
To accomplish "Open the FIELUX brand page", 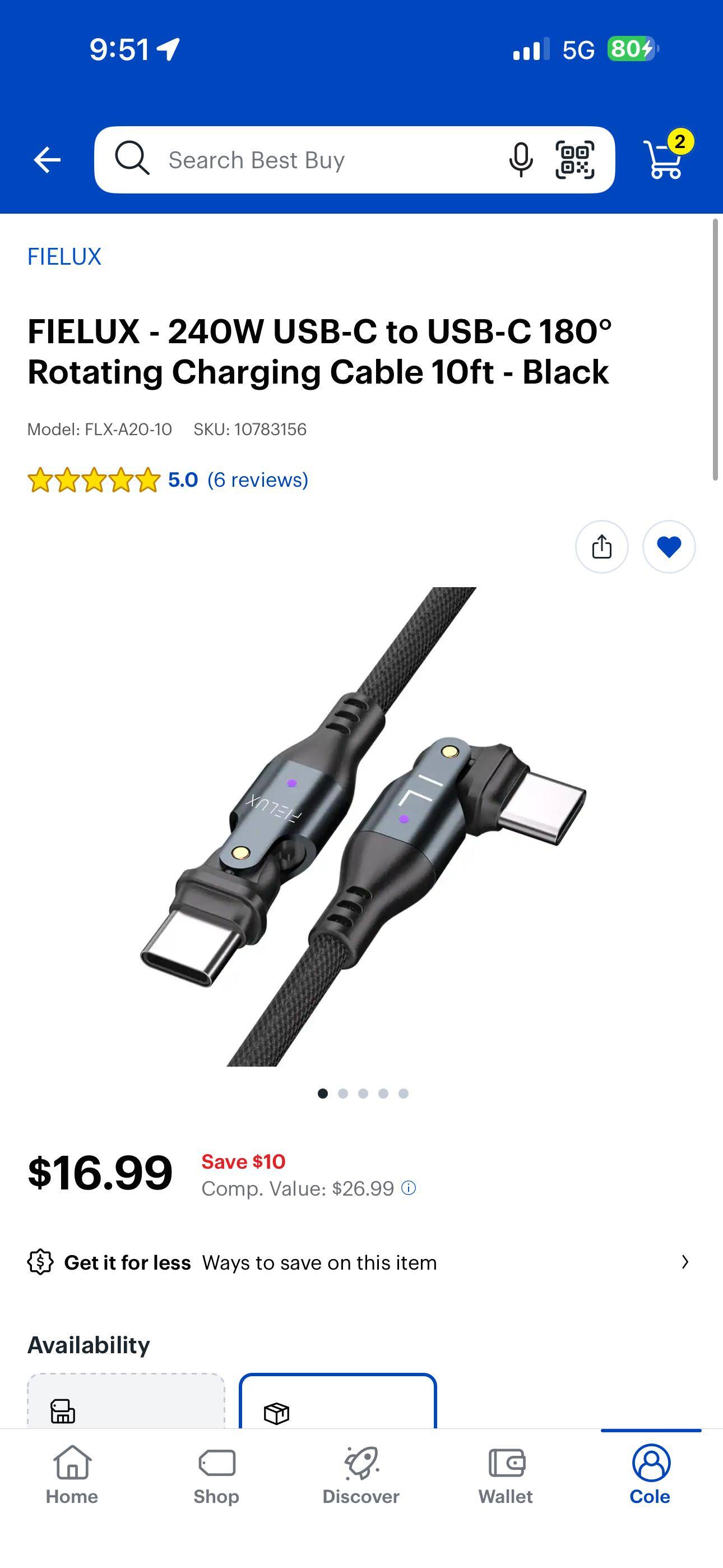I will 64,256.
